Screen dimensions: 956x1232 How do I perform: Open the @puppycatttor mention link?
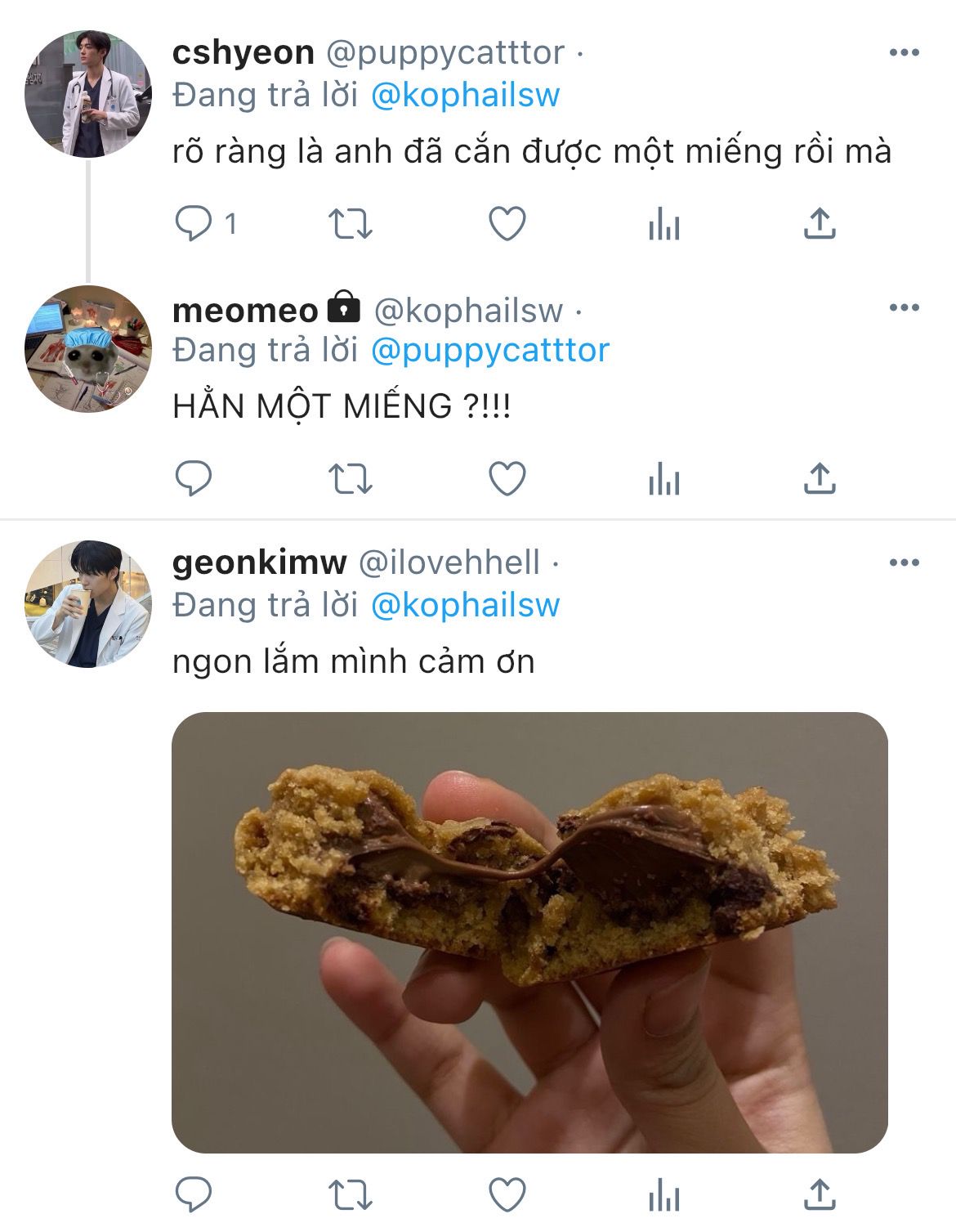coord(489,351)
